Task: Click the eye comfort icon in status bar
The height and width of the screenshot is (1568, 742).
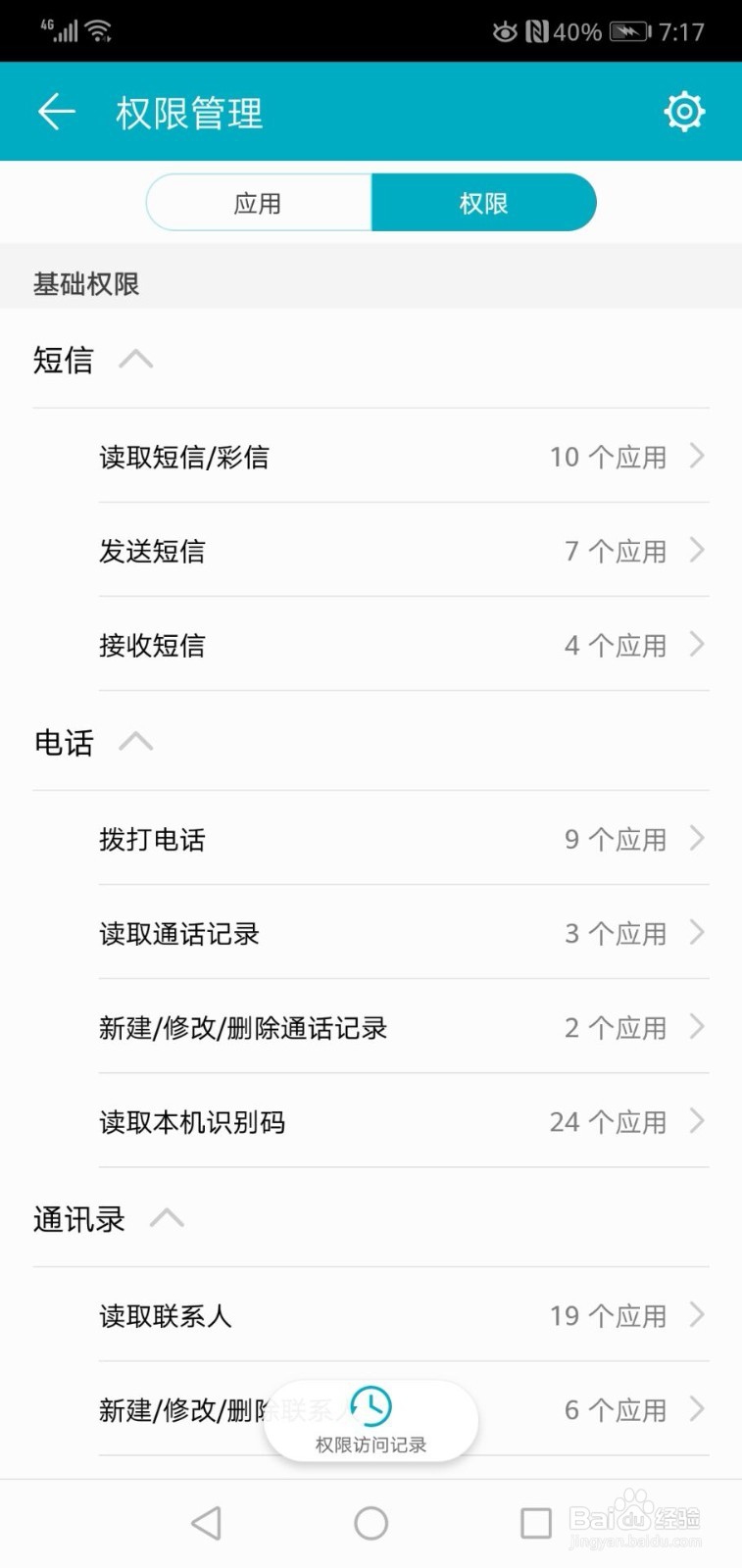Action: [504, 30]
